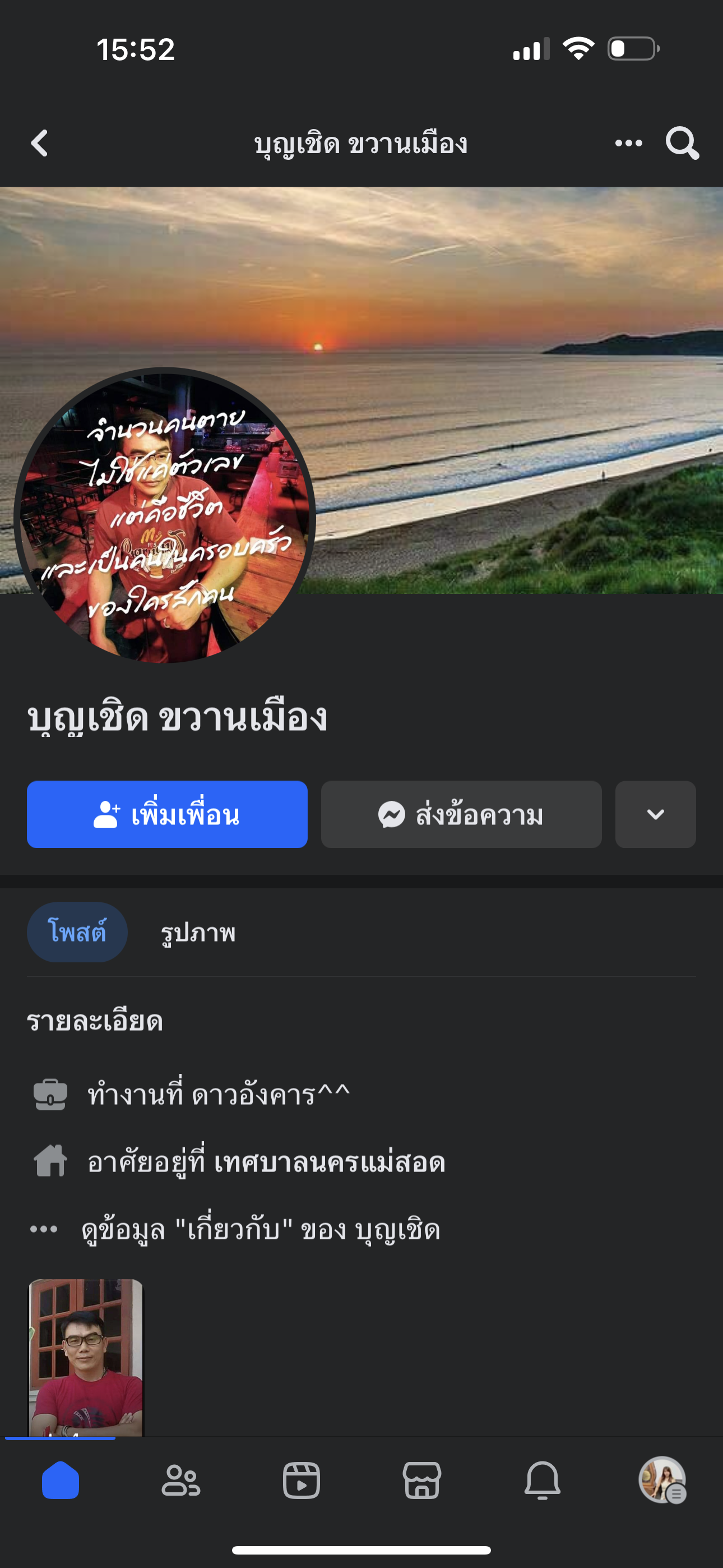
Task: Tap the เพิ่มเพื่อน add friend button
Action: click(x=167, y=814)
